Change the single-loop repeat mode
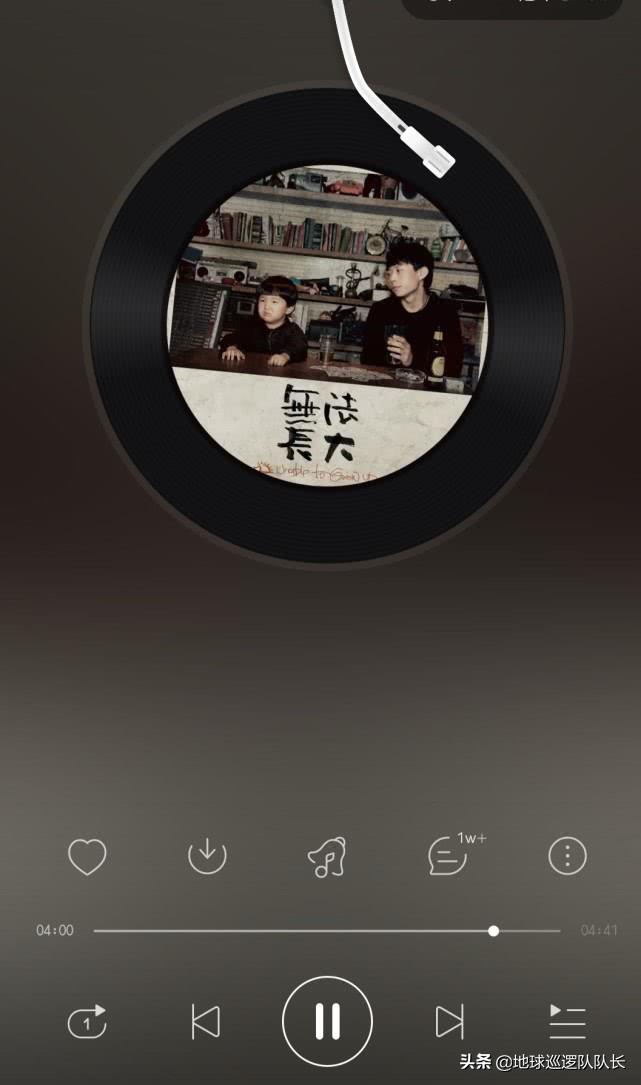This screenshot has height=1085, width=641. (x=87, y=1022)
